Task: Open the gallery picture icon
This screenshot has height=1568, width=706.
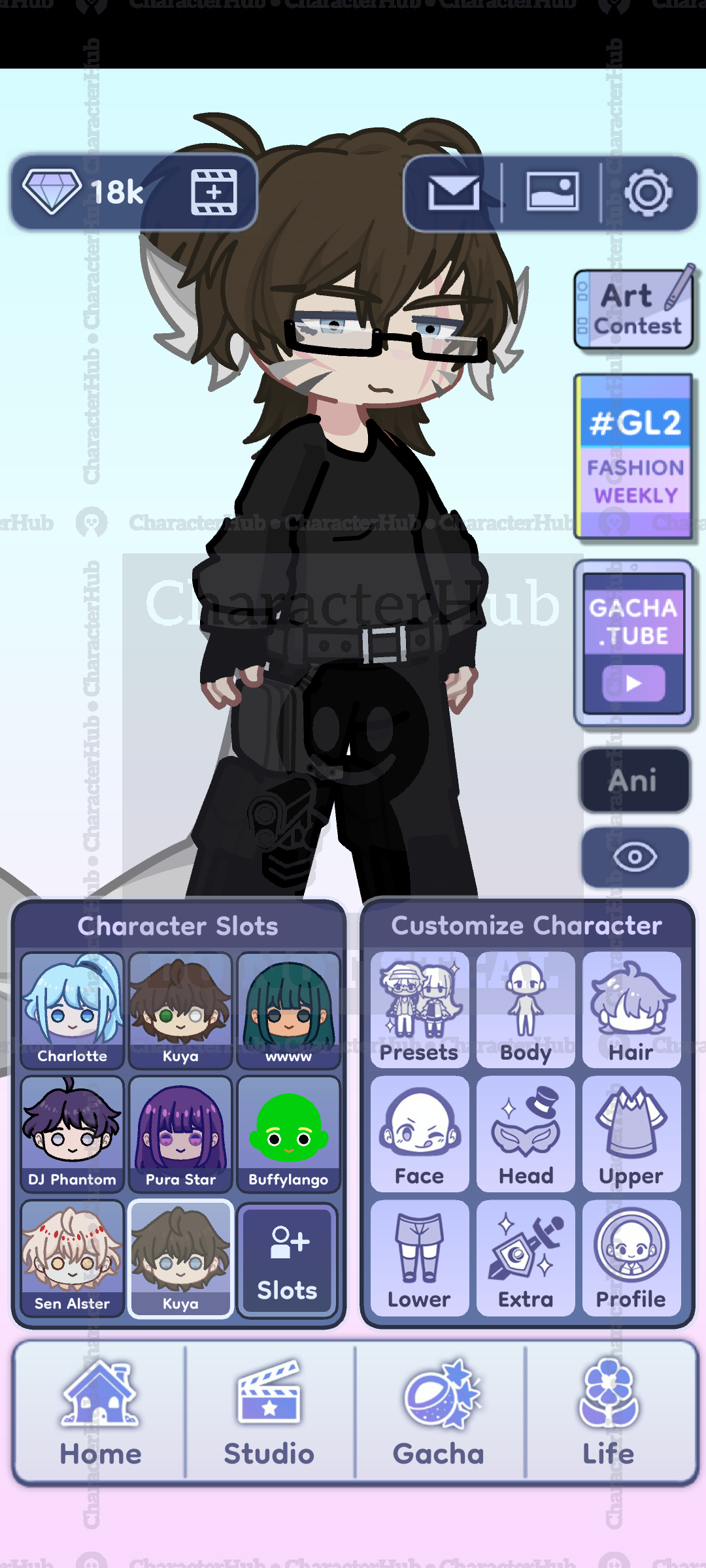Action: tap(552, 193)
